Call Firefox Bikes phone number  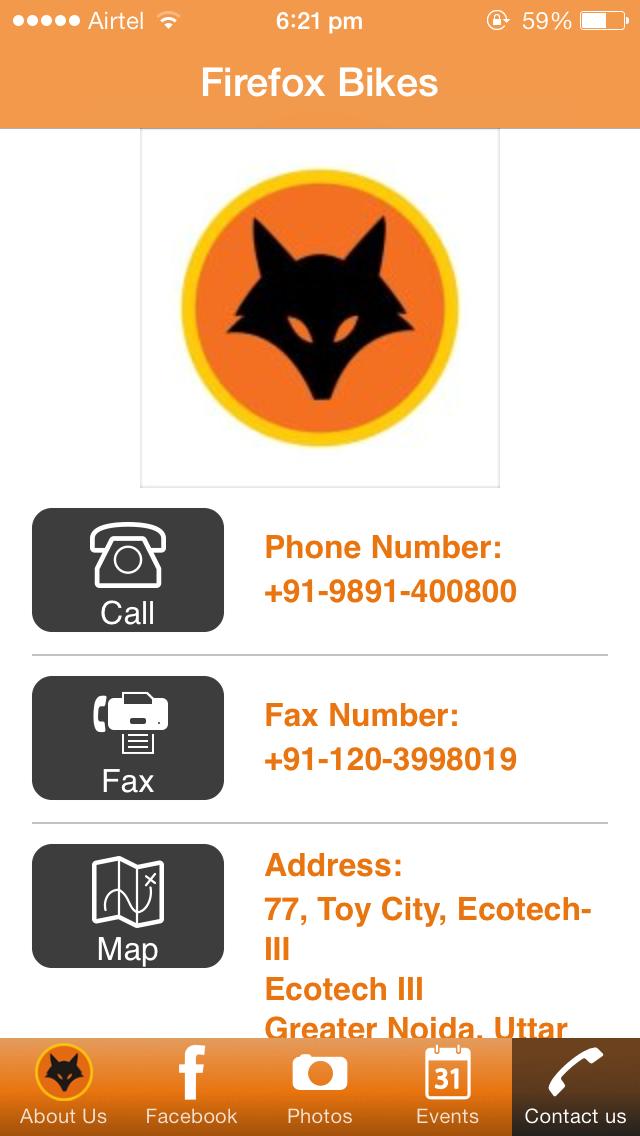pos(128,570)
